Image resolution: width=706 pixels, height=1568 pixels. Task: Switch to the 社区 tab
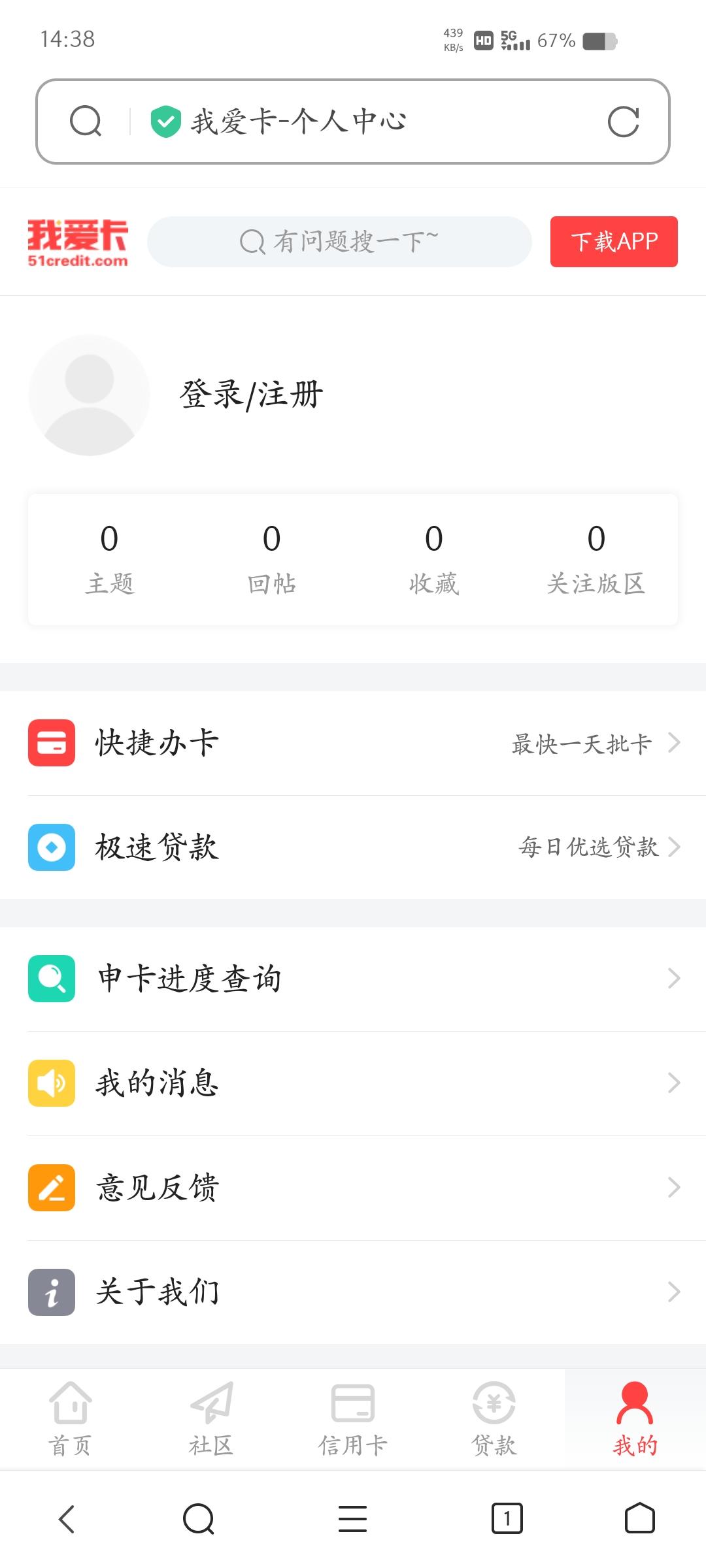(212, 1419)
